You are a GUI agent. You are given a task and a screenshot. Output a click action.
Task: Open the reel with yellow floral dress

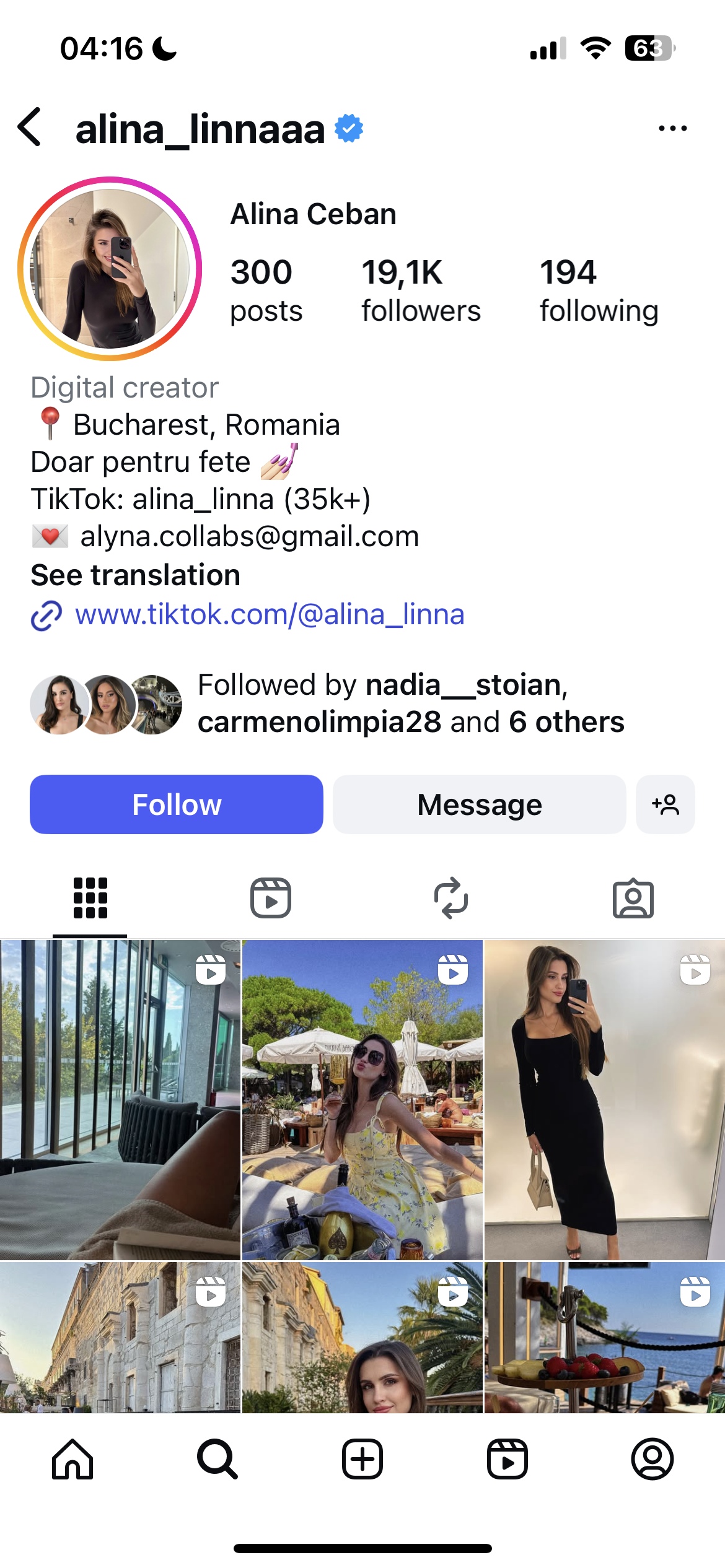(x=362, y=1099)
